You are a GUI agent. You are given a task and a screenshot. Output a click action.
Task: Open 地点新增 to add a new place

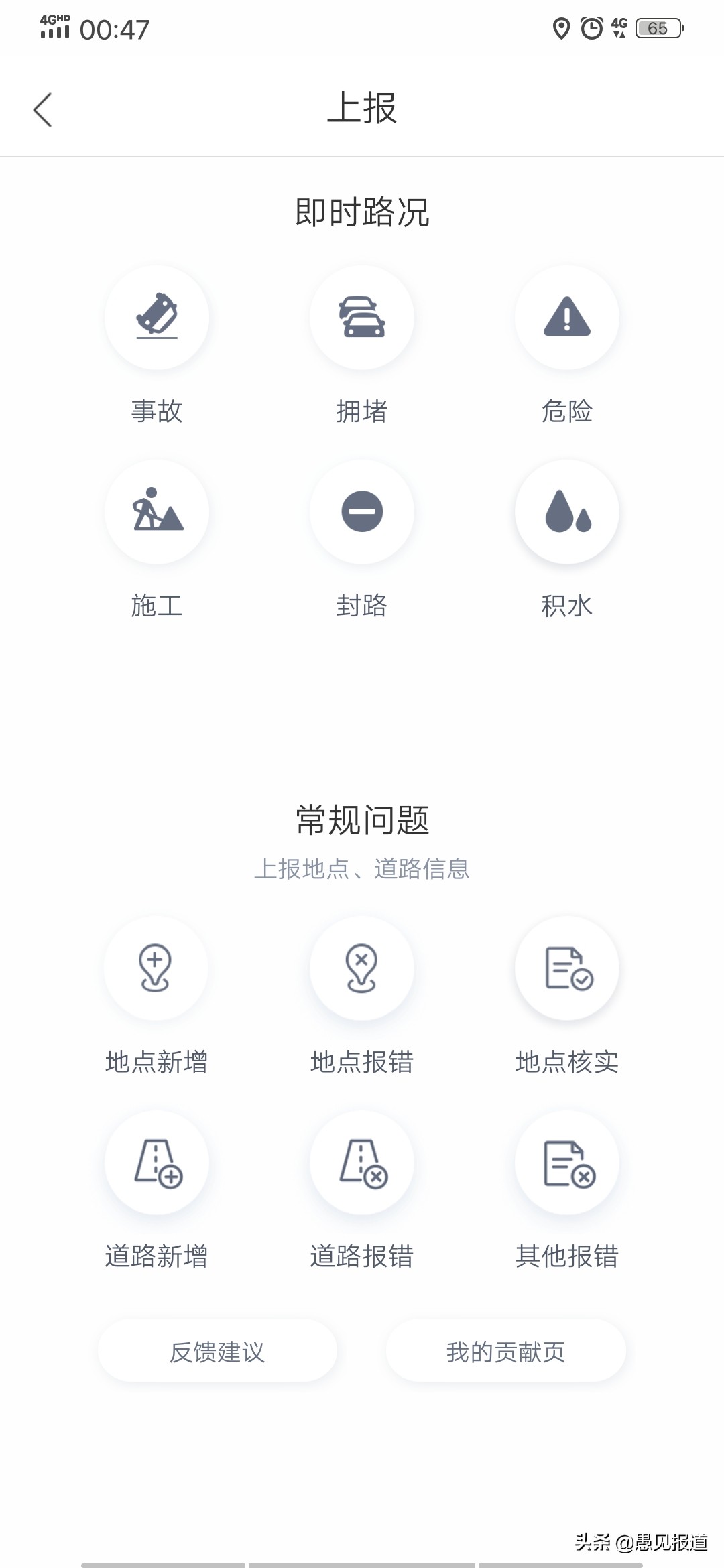pos(156,968)
